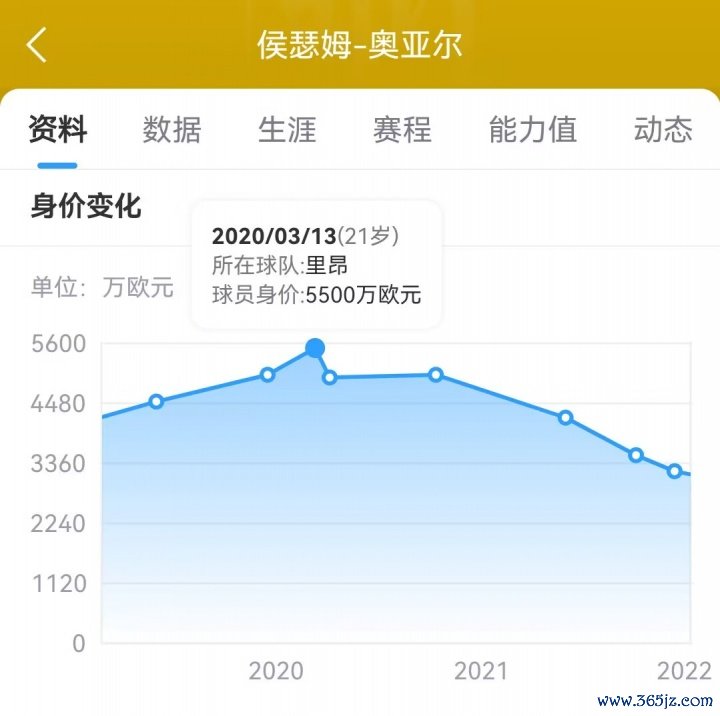Switch to the 动态 tab

click(663, 129)
